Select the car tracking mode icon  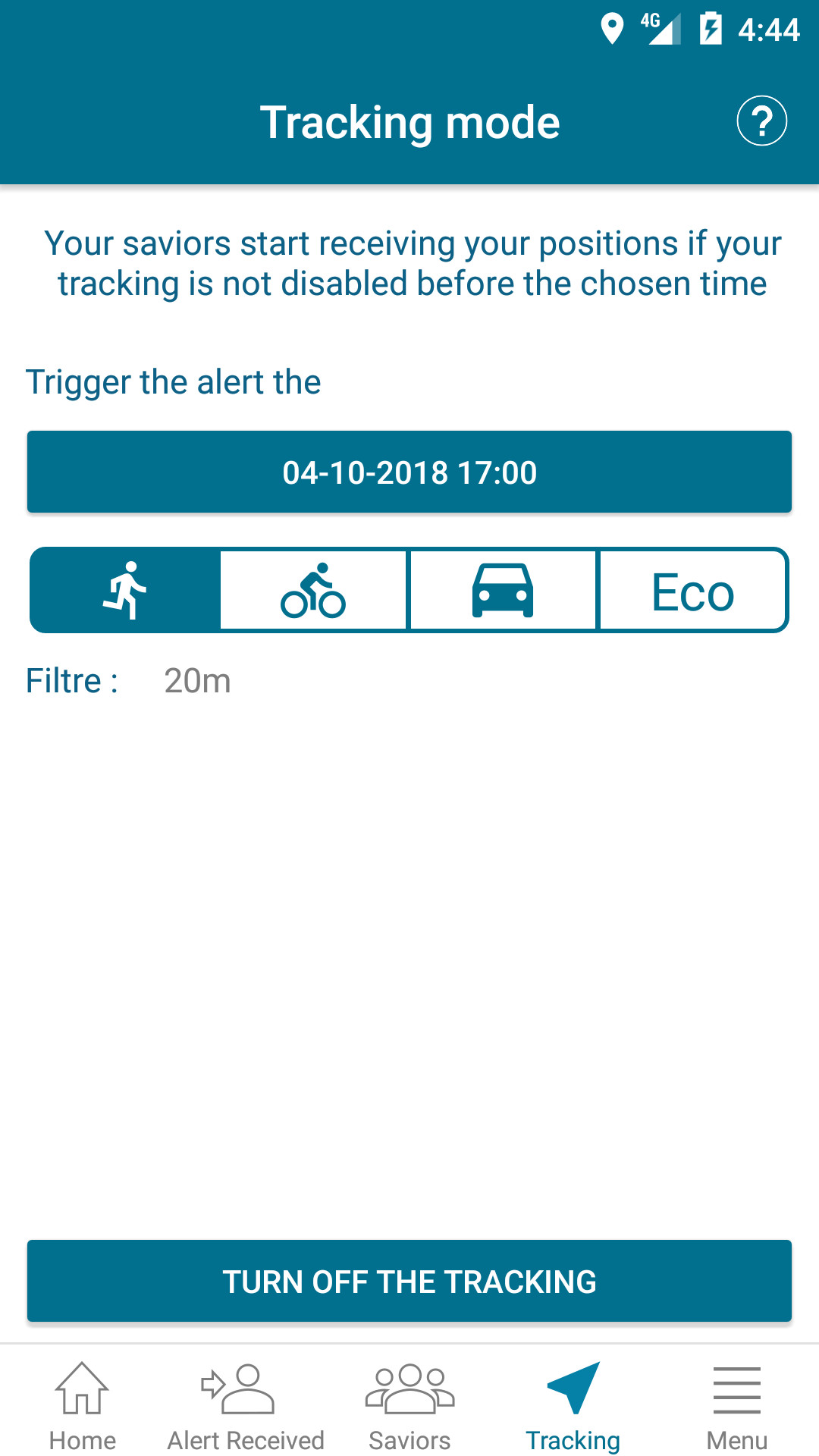(503, 590)
